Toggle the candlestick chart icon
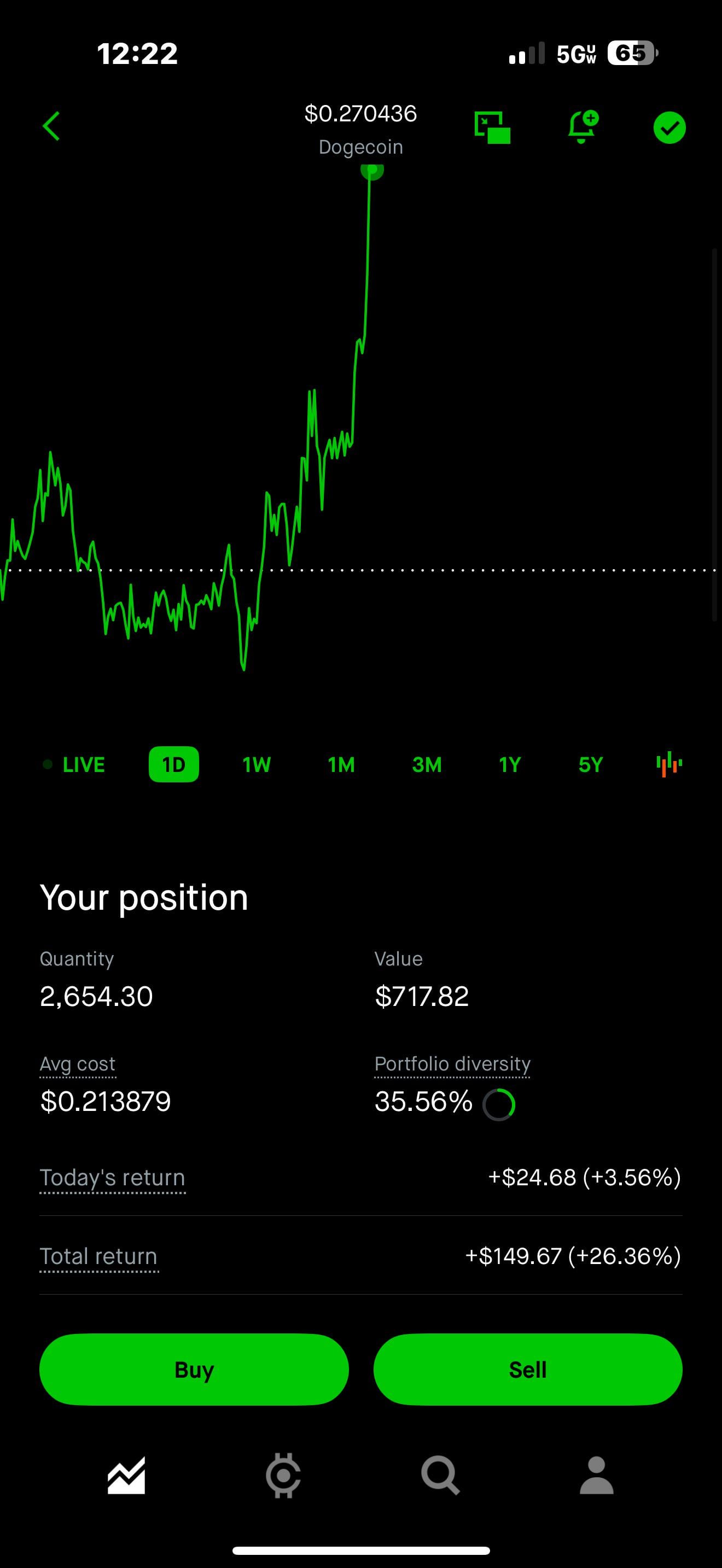This screenshot has height=1568, width=722. [x=669, y=764]
